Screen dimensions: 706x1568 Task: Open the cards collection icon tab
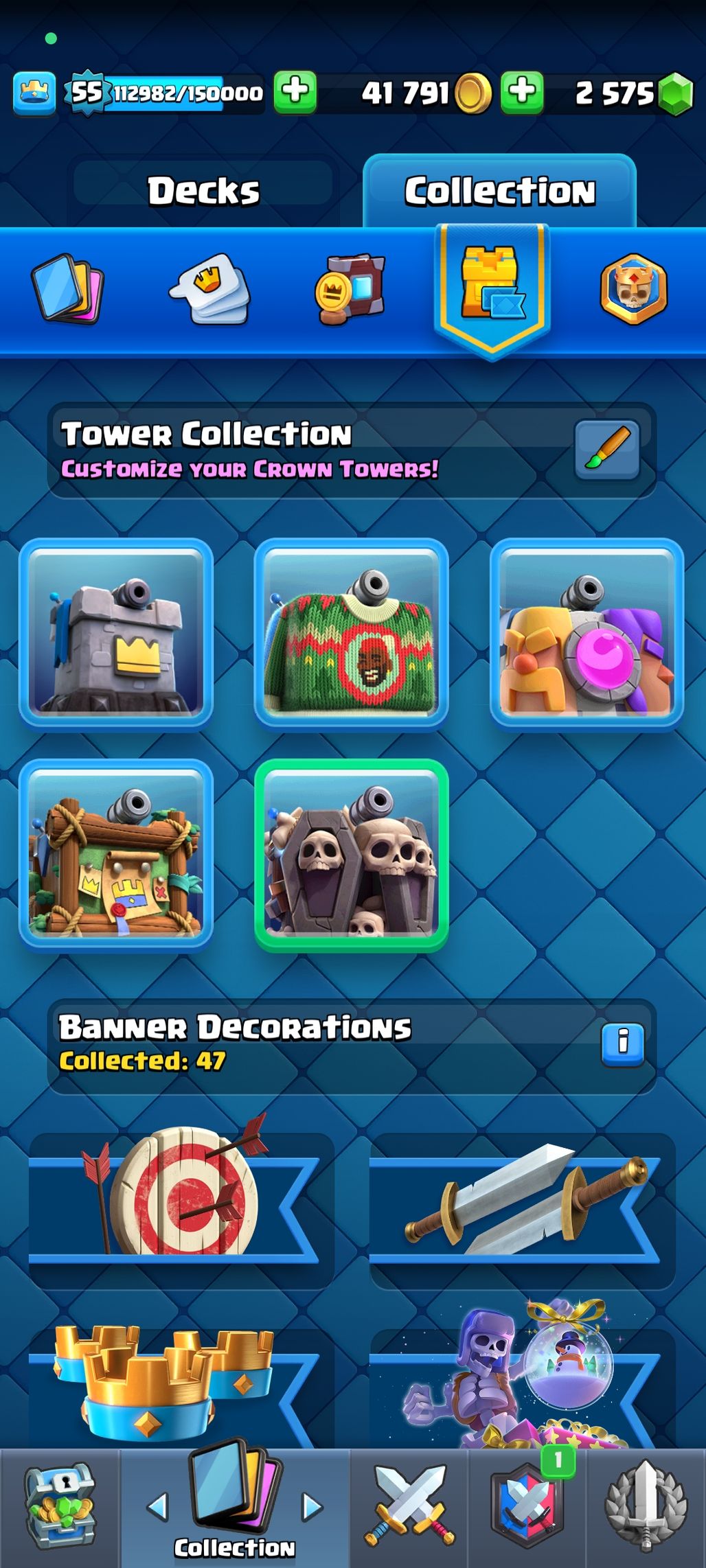click(67, 288)
